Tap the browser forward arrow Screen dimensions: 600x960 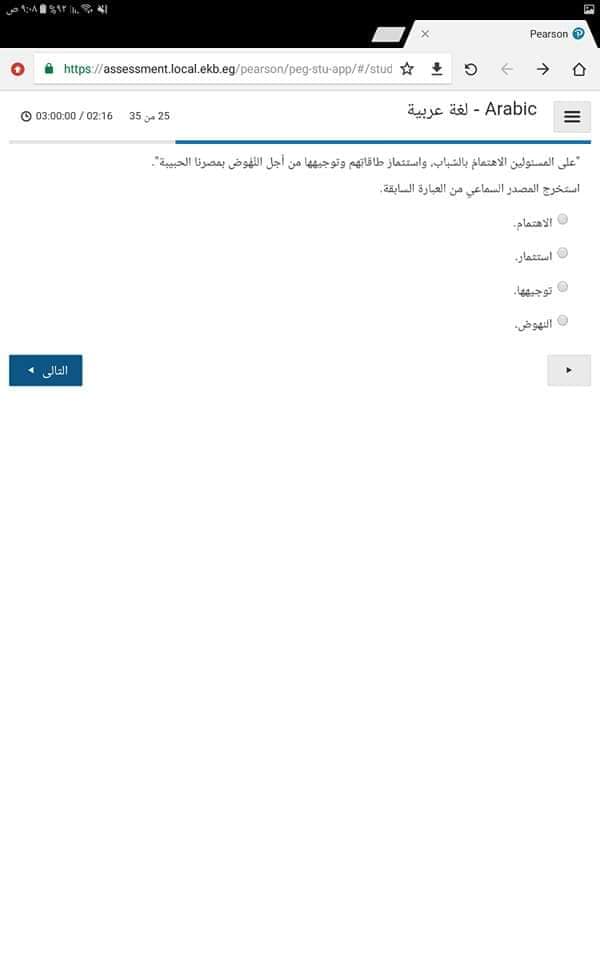(542, 69)
